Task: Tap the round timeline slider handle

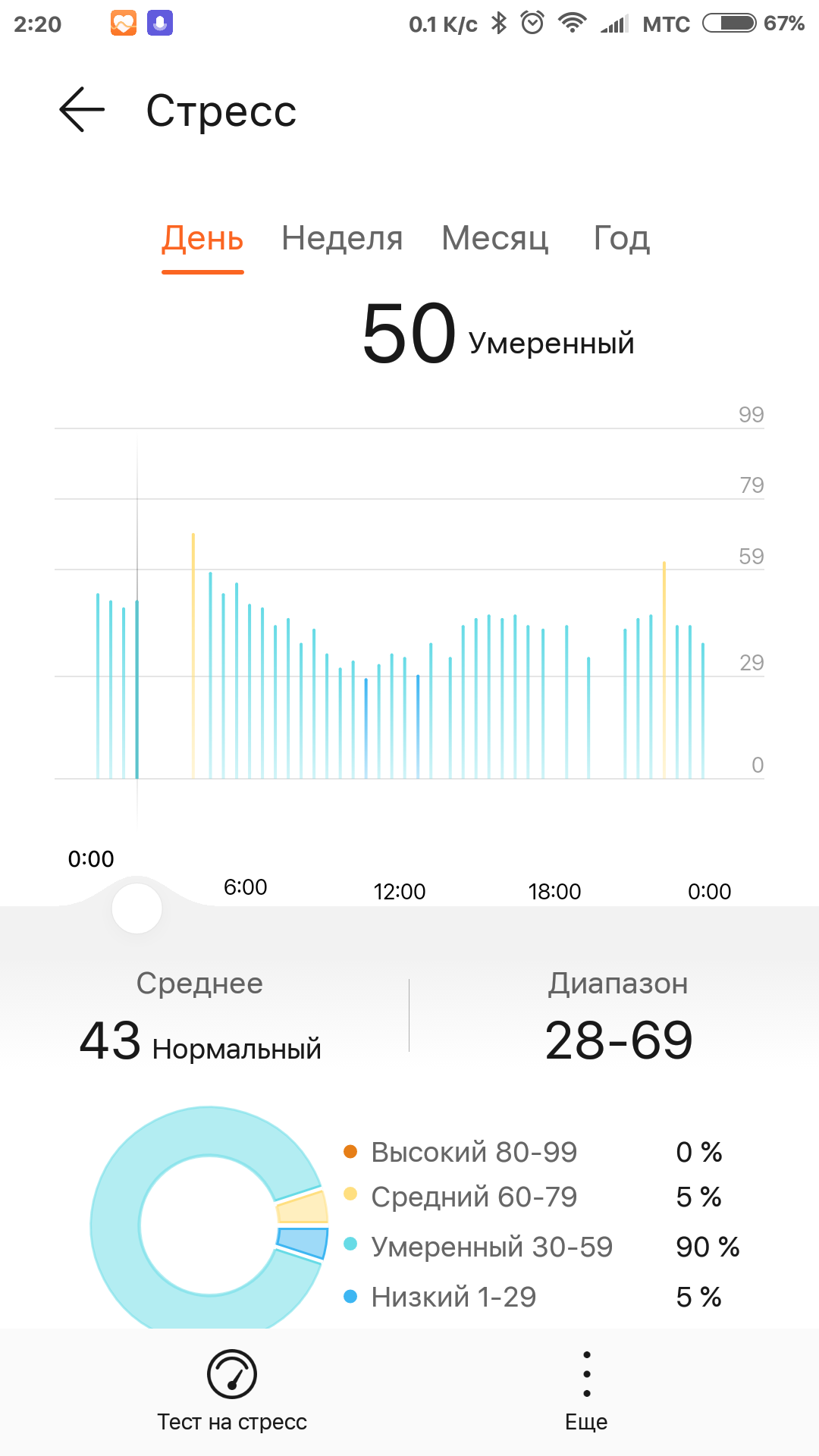Action: pyautogui.click(x=137, y=908)
